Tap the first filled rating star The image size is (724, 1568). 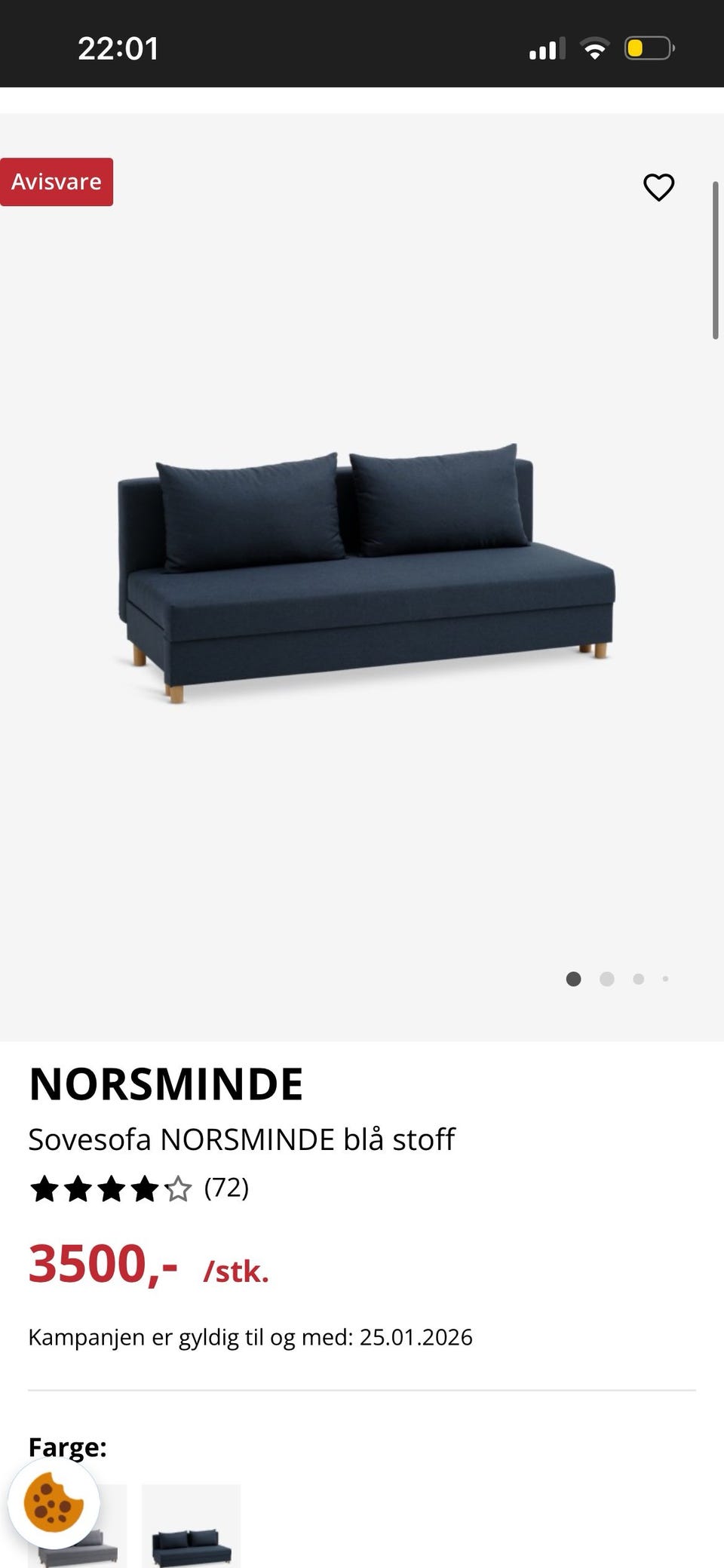[x=44, y=1186]
